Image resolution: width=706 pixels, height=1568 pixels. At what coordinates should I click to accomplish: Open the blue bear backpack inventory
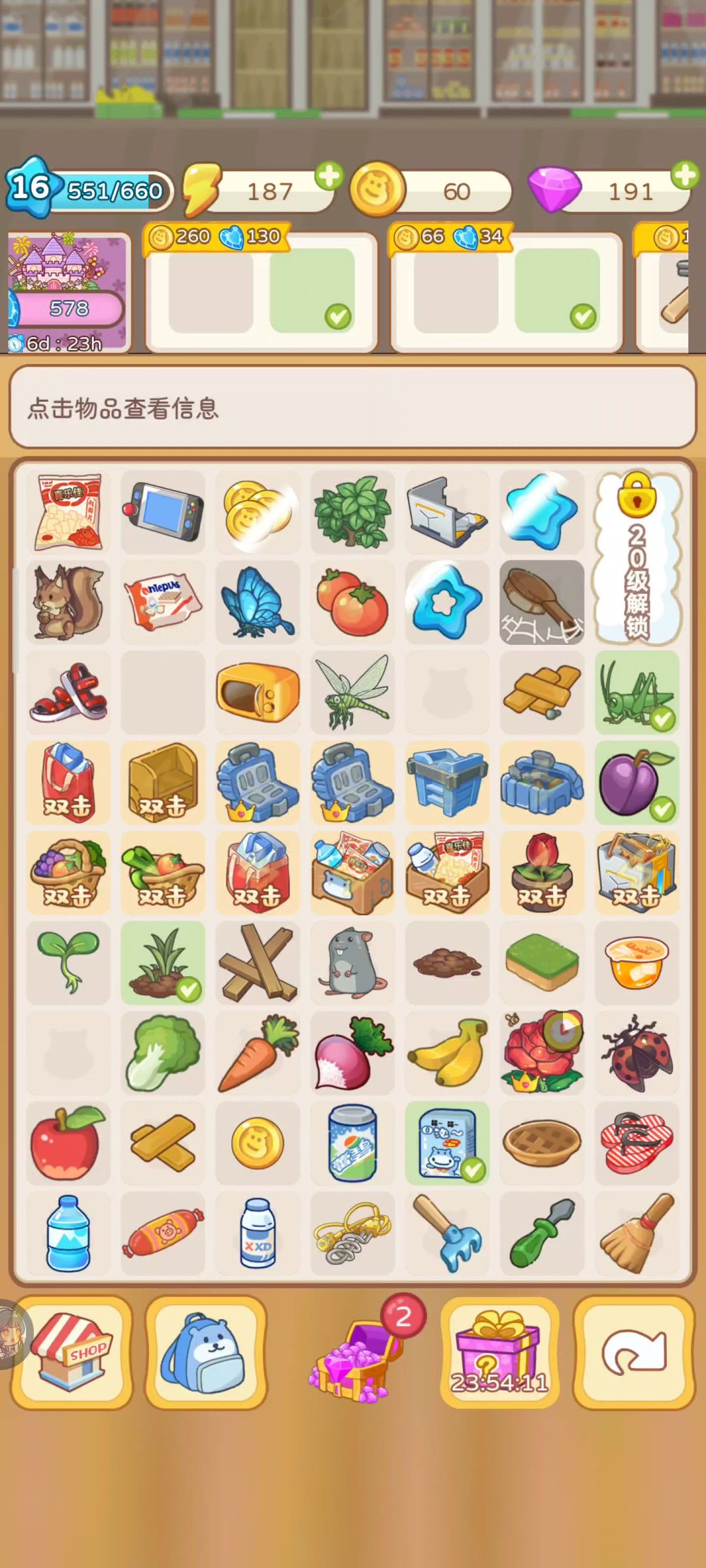pyautogui.click(x=206, y=1352)
